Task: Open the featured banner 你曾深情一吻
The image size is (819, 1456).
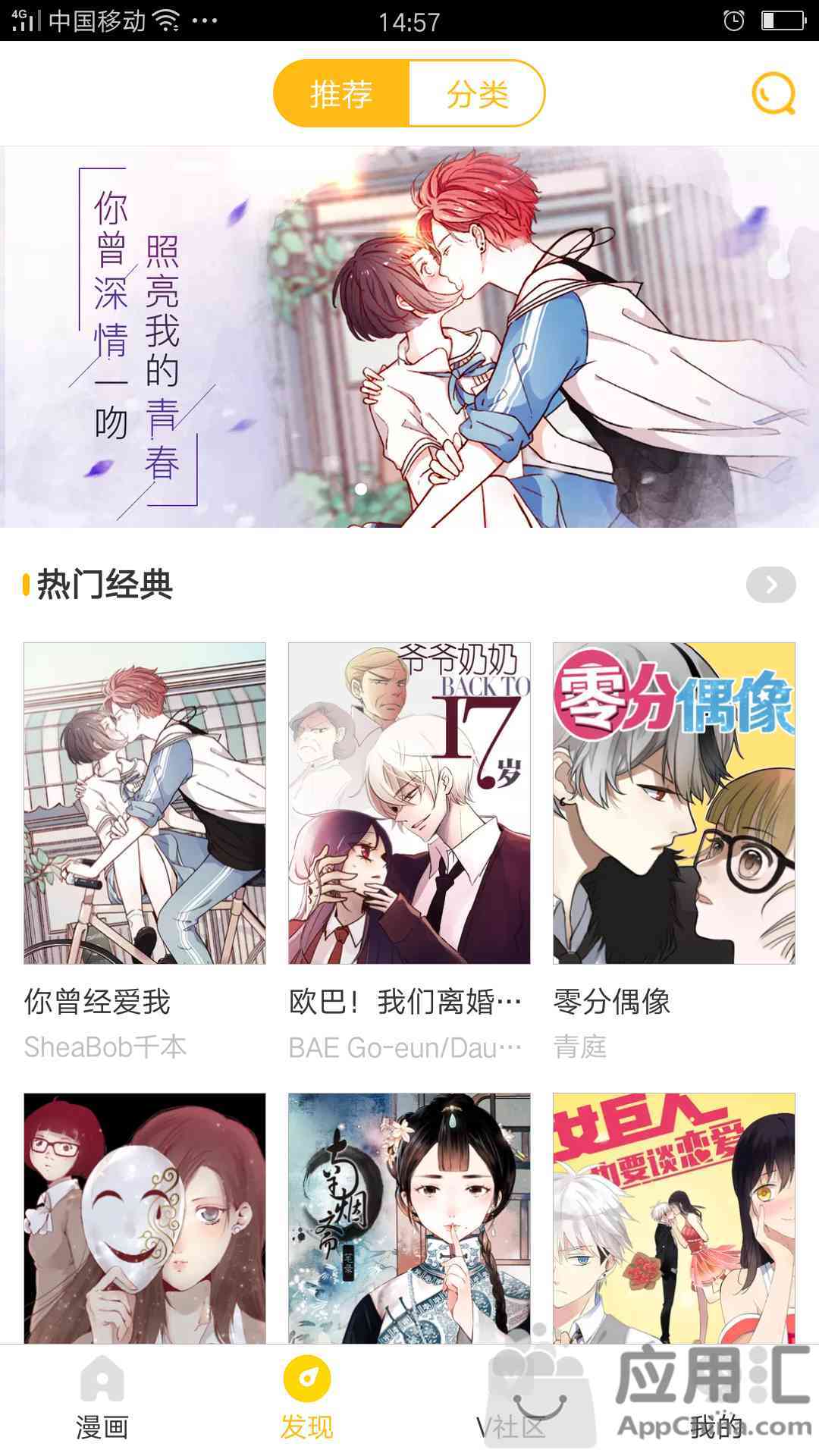Action: (409, 337)
